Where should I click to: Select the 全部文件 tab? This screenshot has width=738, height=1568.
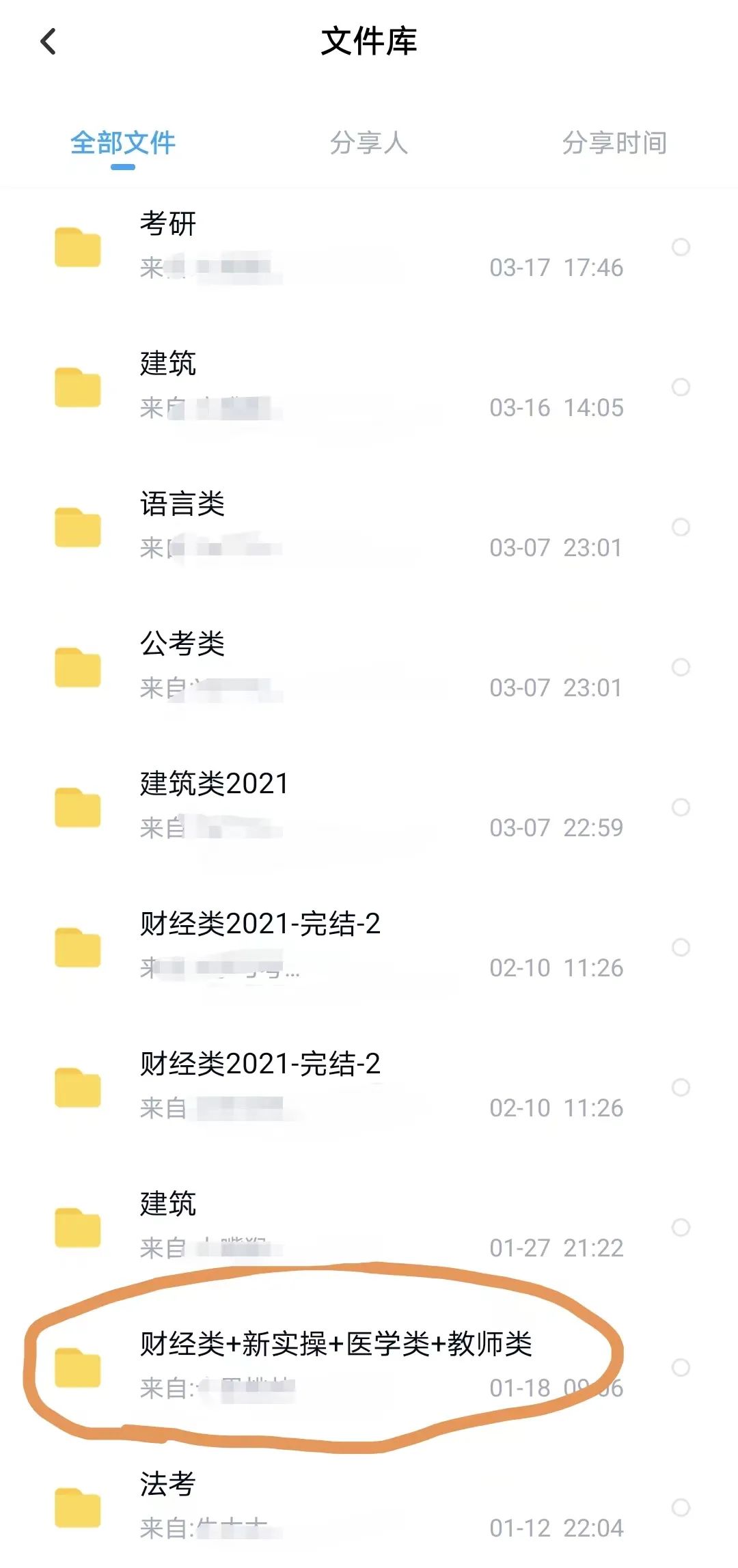(123, 143)
